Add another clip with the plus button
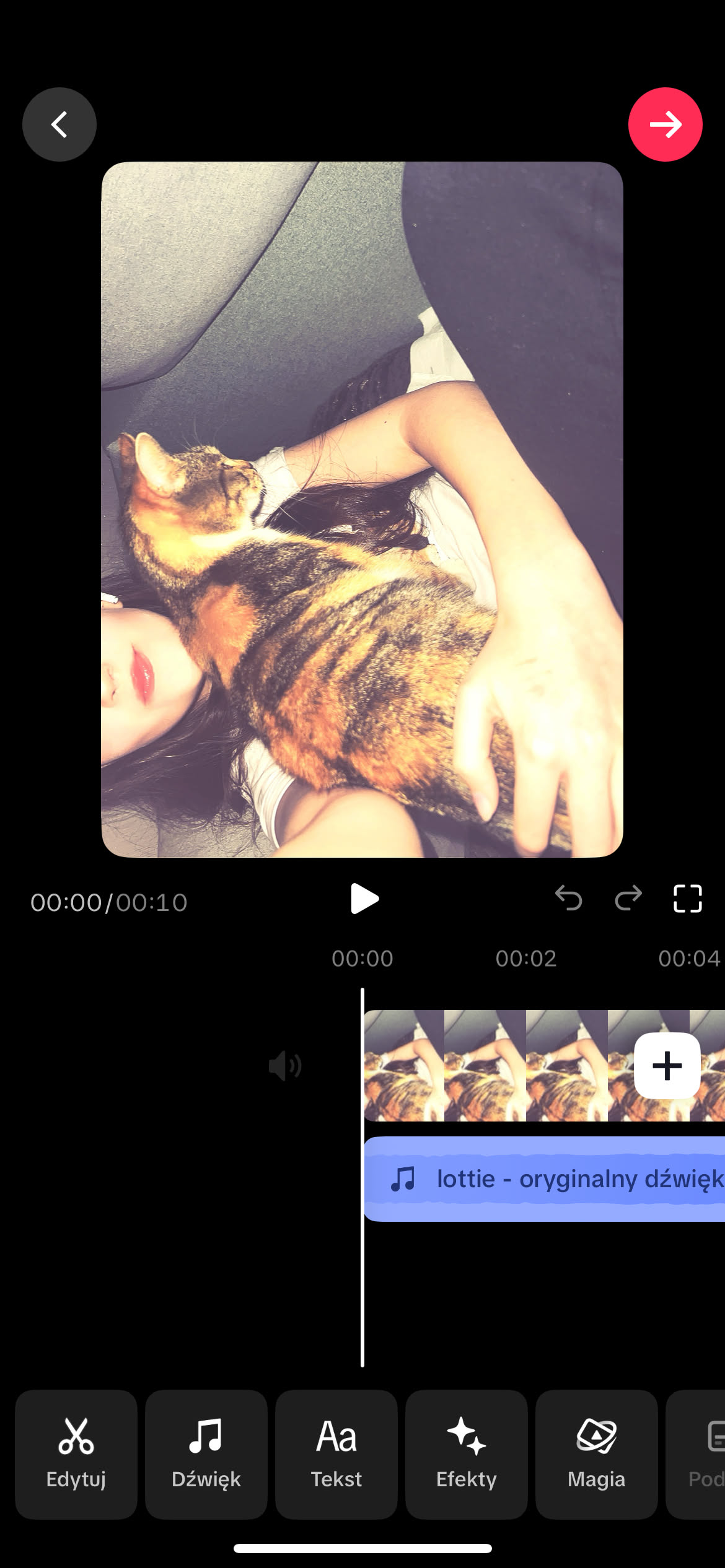This screenshot has width=725, height=1568. (x=667, y=1066)
